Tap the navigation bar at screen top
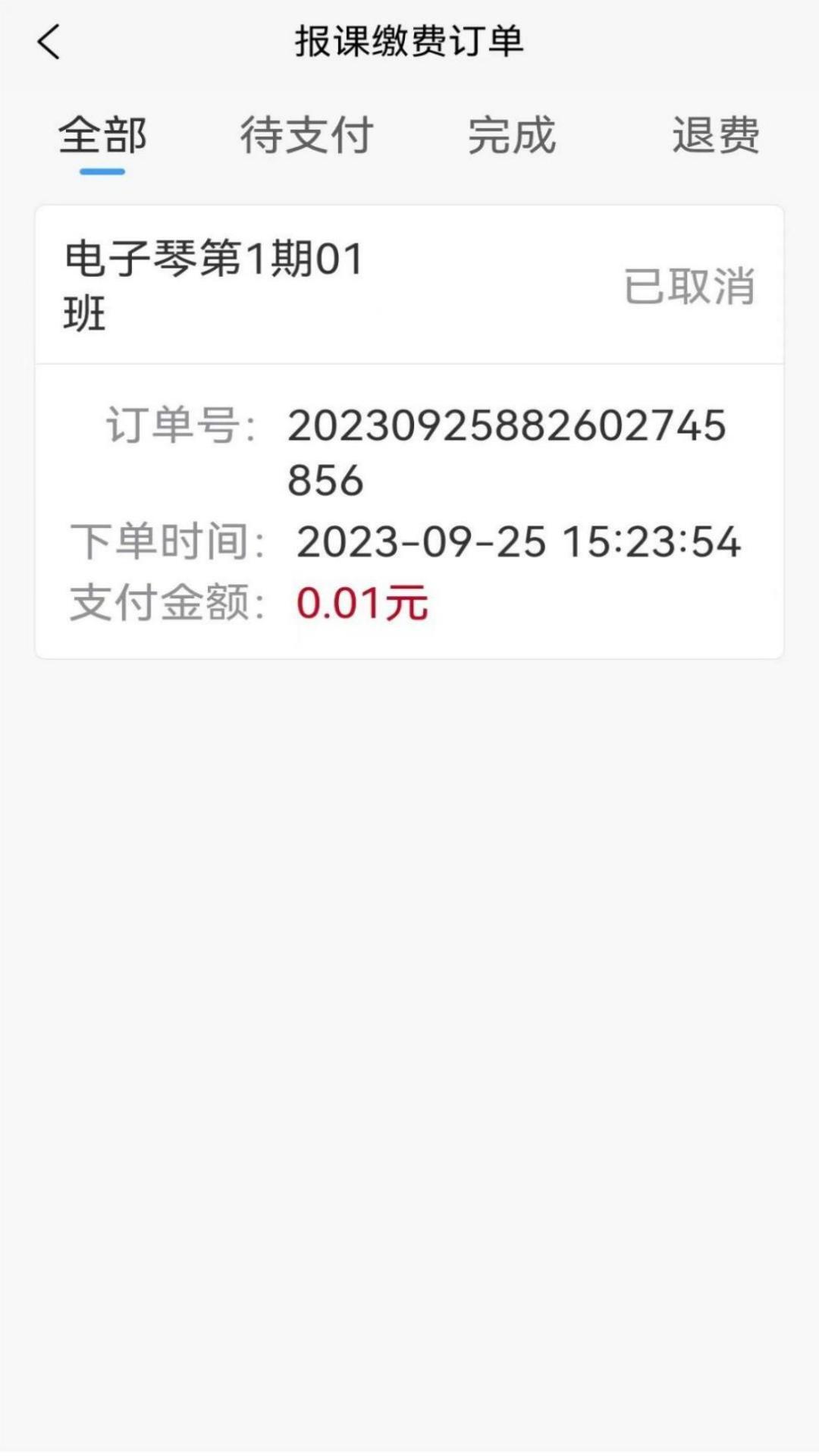The image size is (819, 1456). click(409, 42)
